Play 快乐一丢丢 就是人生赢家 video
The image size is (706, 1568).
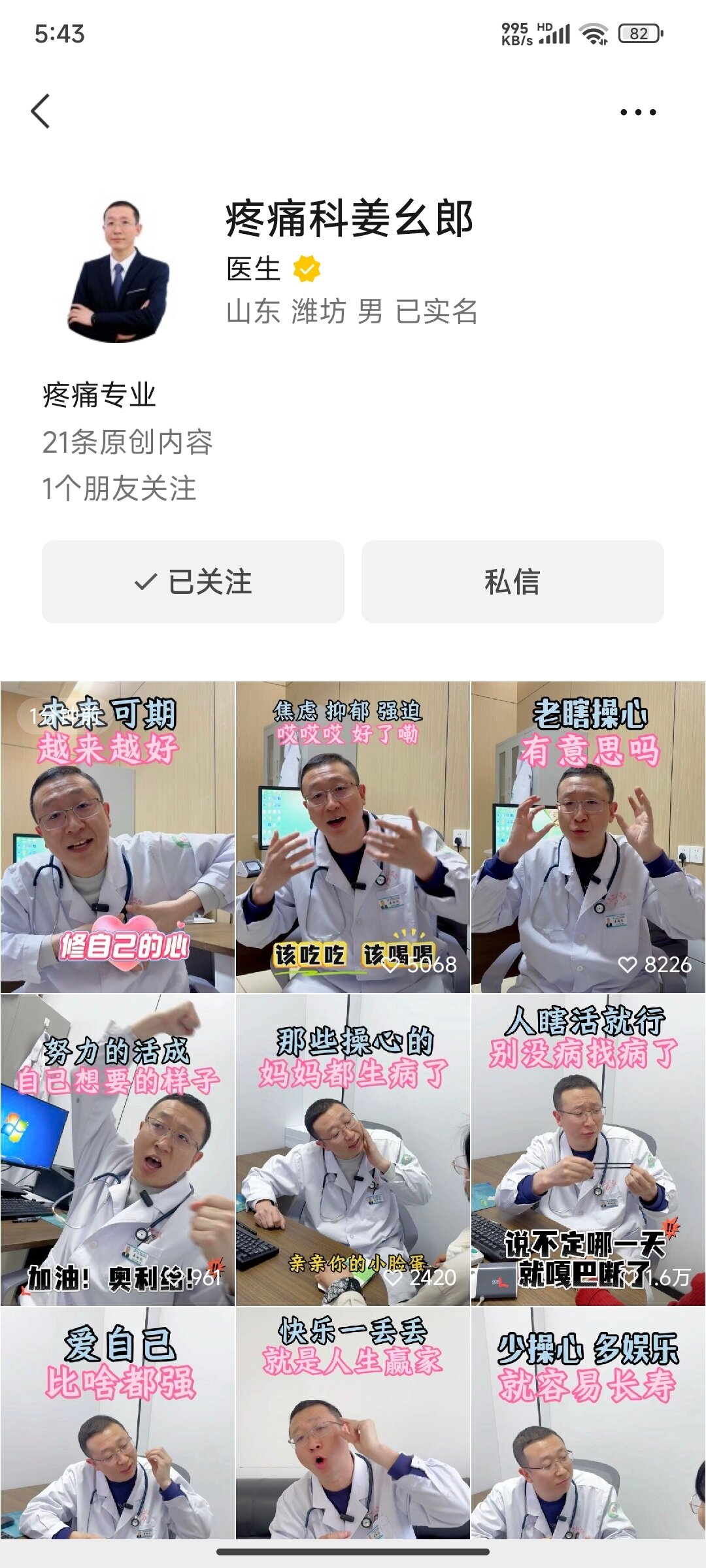coord(353,1424)
